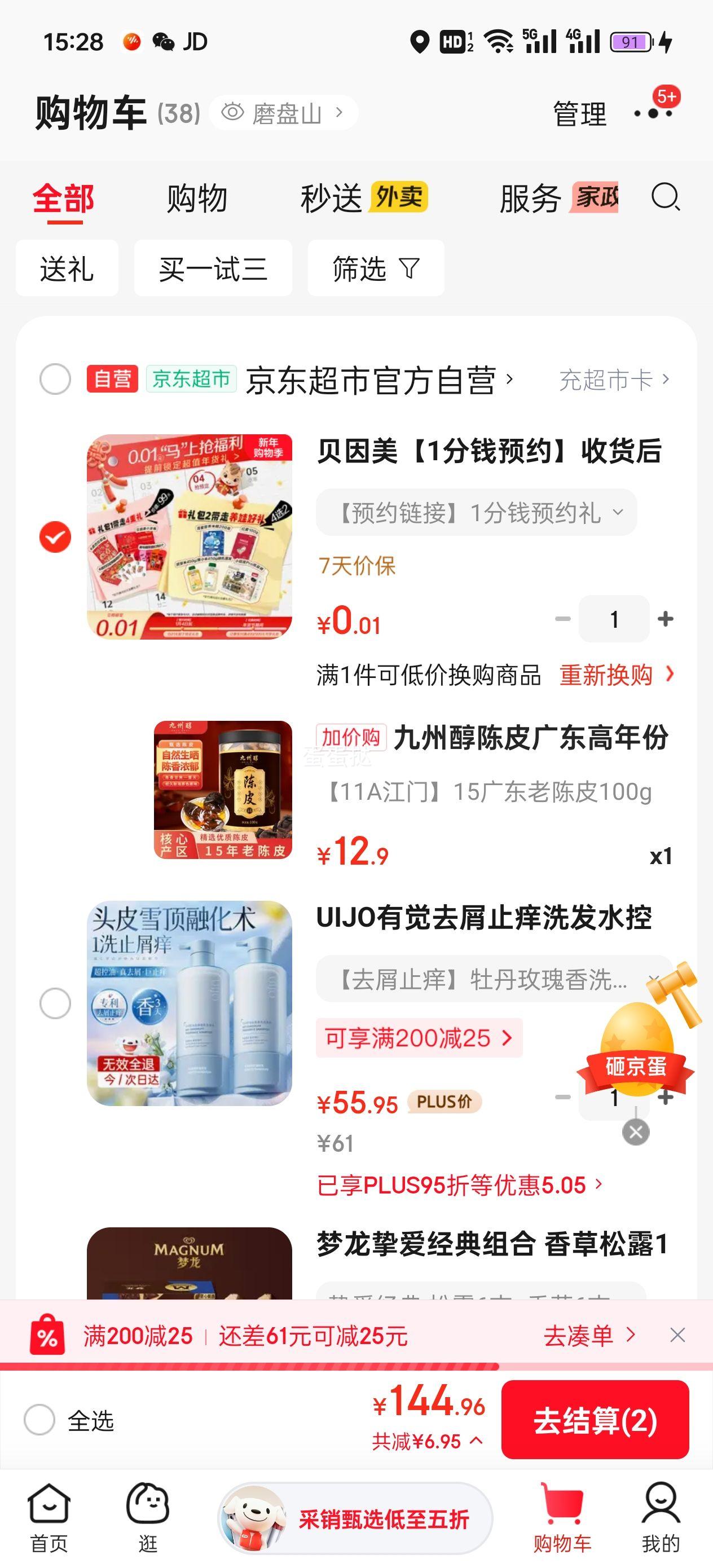
Task: Uncheck the 贝因美 item checkbox
Action: click(55, 538)
